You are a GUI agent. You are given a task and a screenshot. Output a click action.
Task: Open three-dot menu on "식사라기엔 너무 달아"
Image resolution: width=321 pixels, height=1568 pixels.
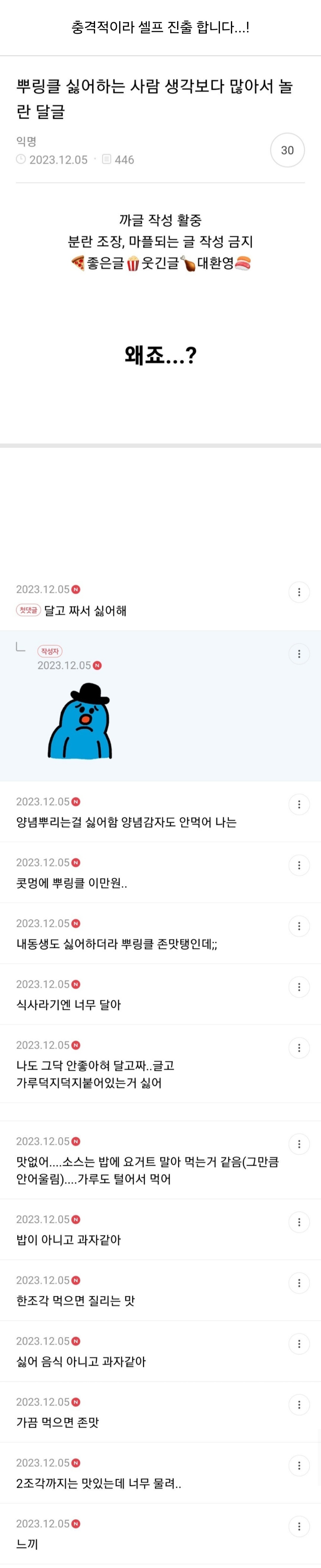pyautogui.click(x=298, y=987)
